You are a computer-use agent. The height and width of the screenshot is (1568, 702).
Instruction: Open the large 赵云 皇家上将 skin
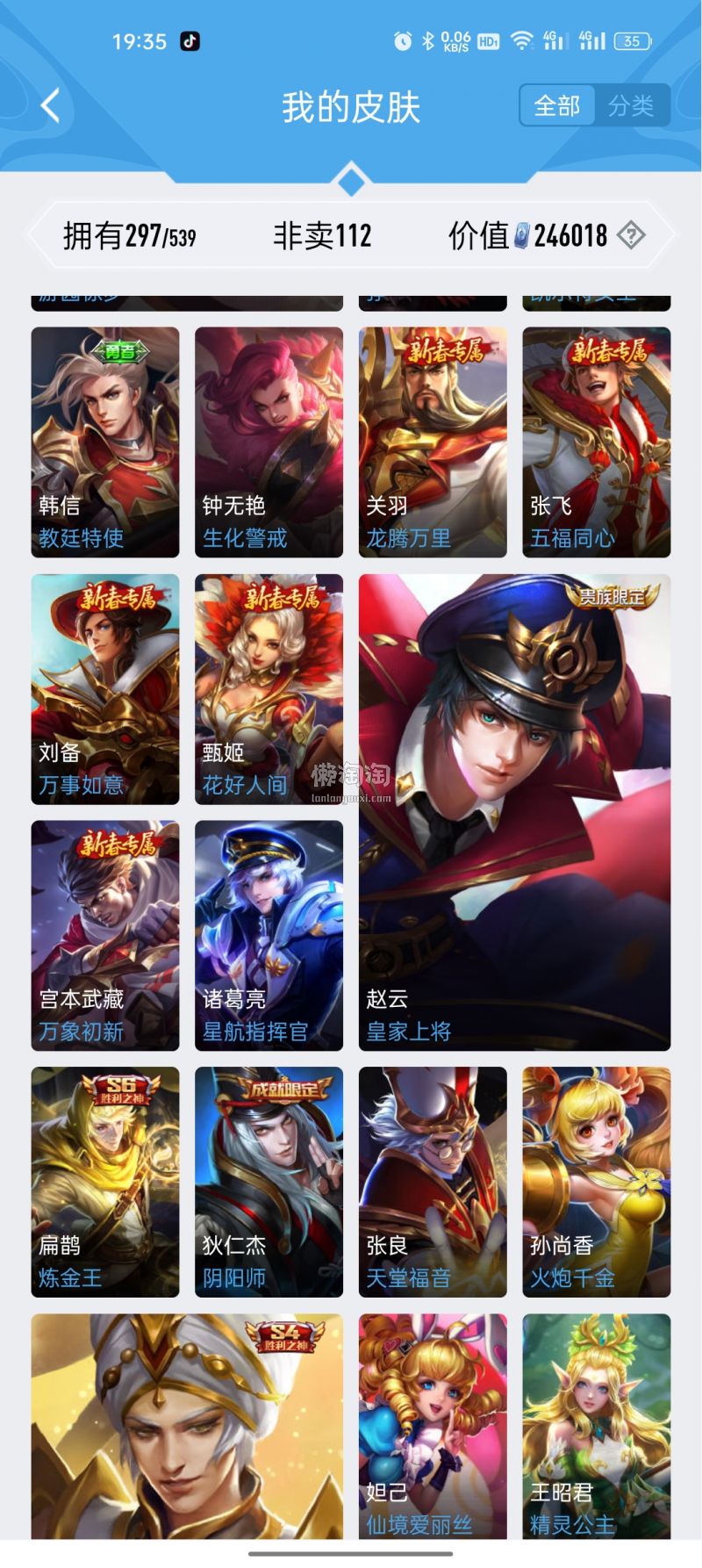point(514,812)
